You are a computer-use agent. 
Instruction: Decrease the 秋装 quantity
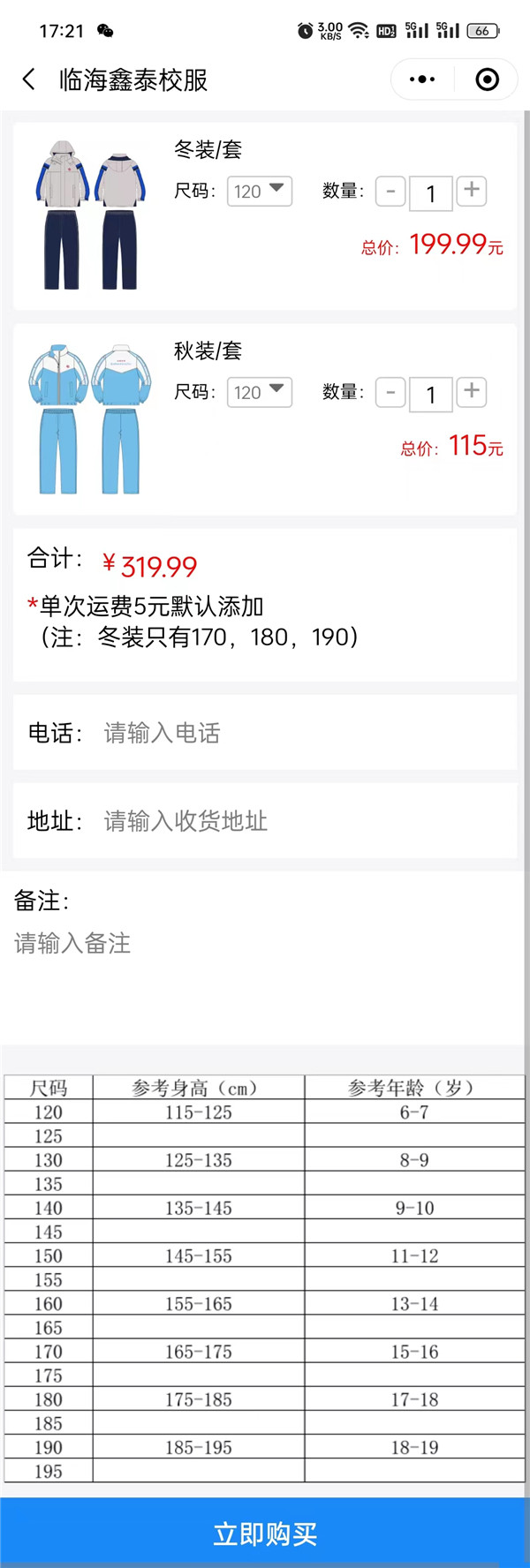pos(390,393)
